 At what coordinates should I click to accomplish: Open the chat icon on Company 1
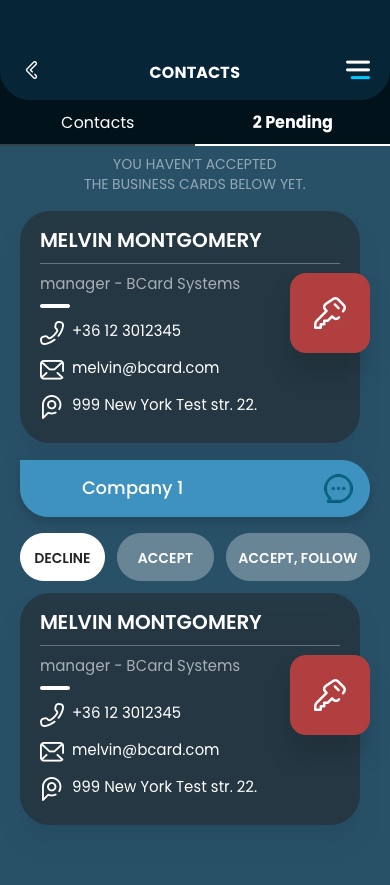click(339, 489)
